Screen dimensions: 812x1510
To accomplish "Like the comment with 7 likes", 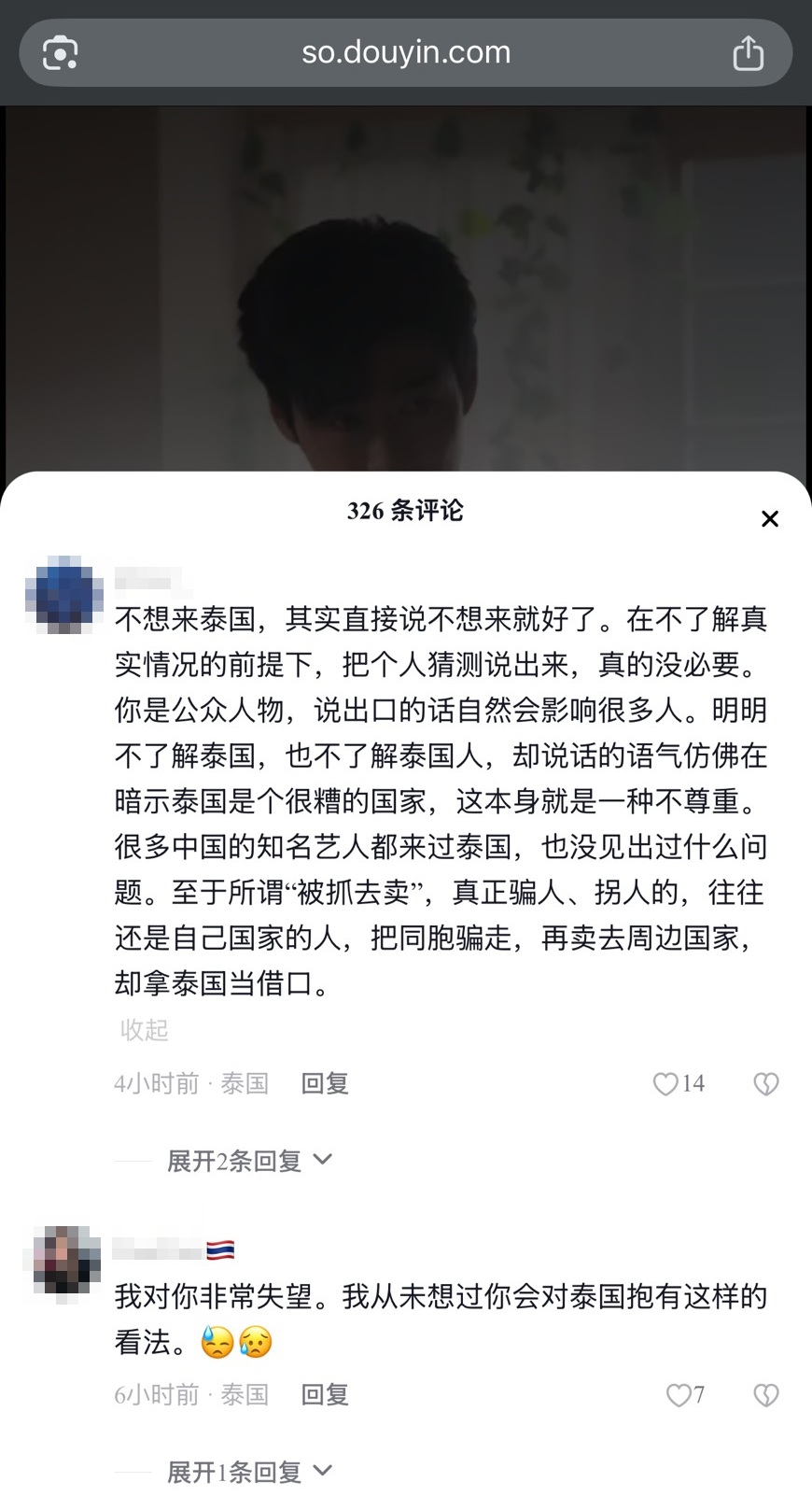I will click(679, 1395).
